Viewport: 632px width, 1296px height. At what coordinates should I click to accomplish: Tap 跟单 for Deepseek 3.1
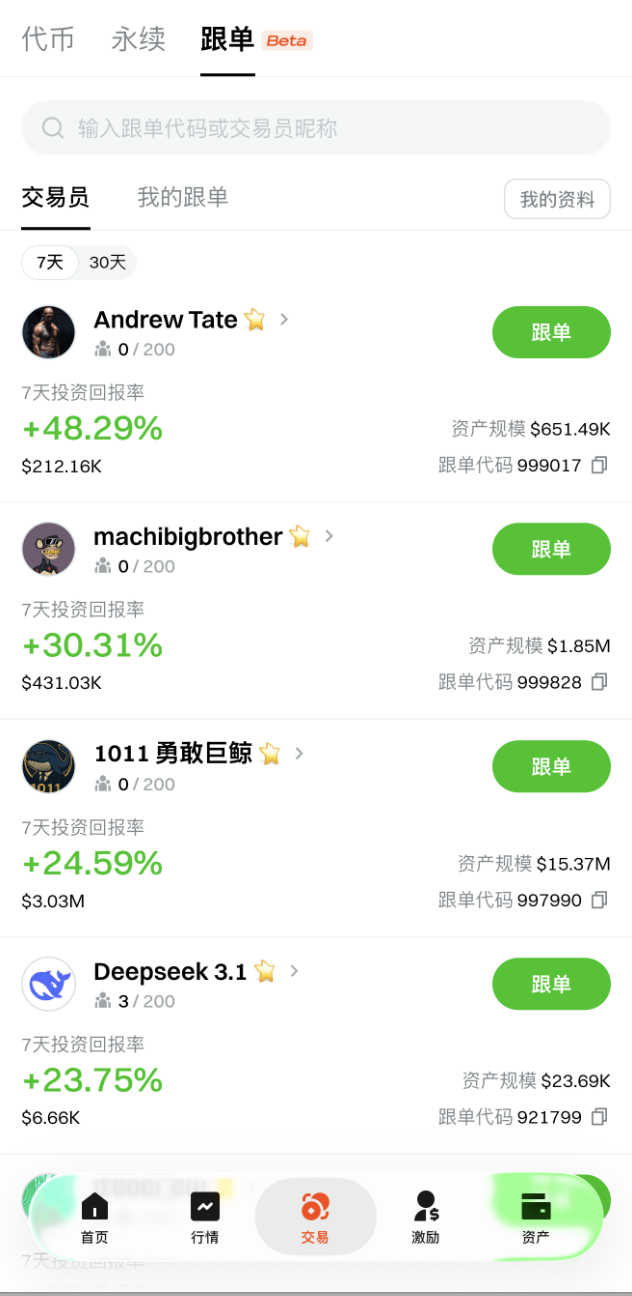click(x=551, y=984)
